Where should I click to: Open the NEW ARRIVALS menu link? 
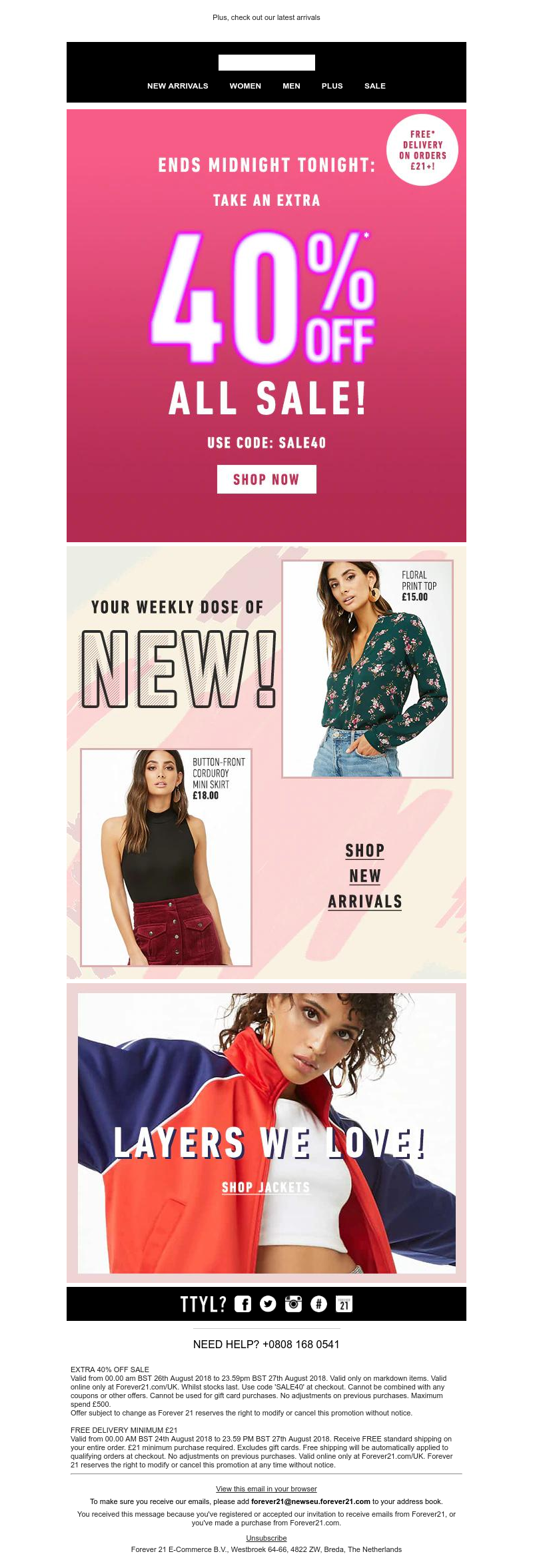(x=177, y=86)
